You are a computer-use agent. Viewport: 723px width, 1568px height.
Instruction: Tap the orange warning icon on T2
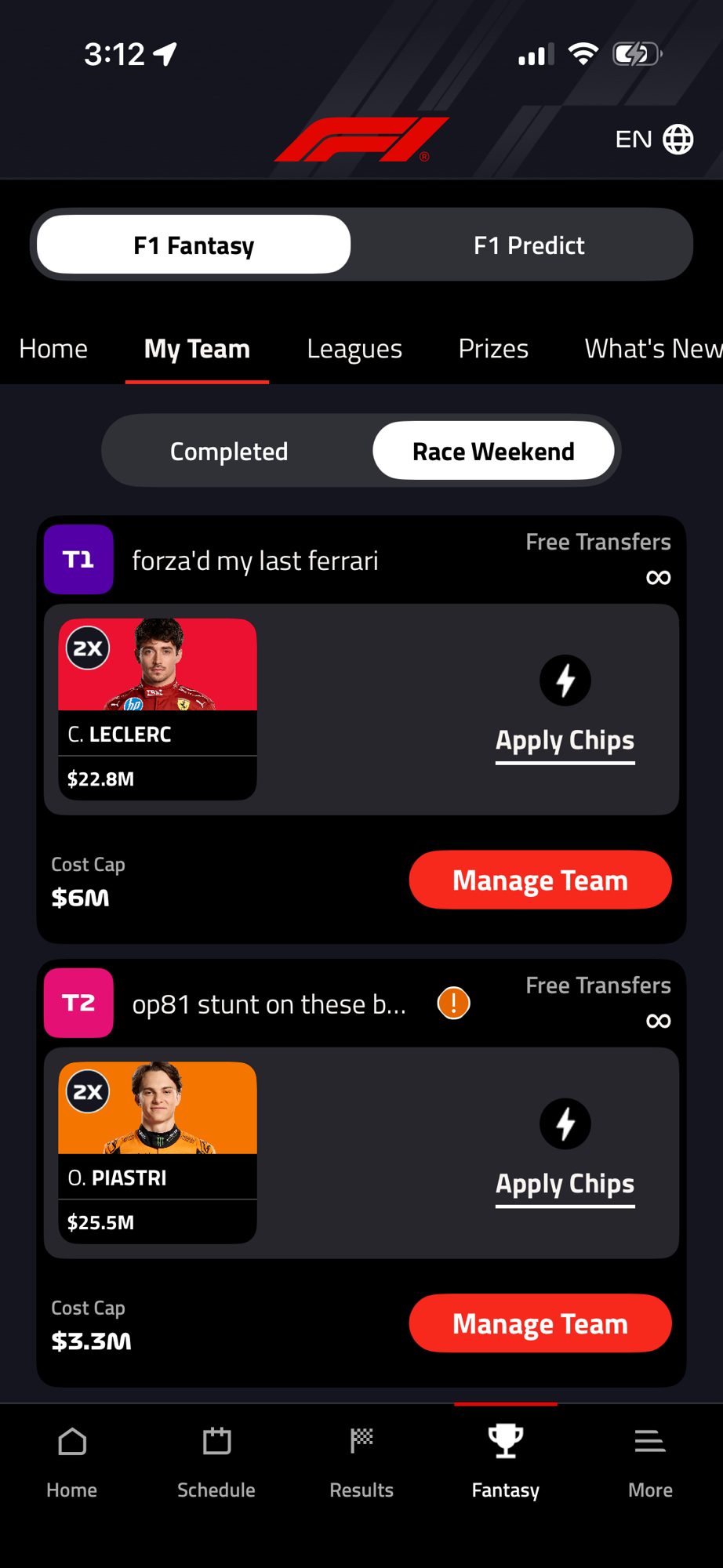[x=453, y=1003]
